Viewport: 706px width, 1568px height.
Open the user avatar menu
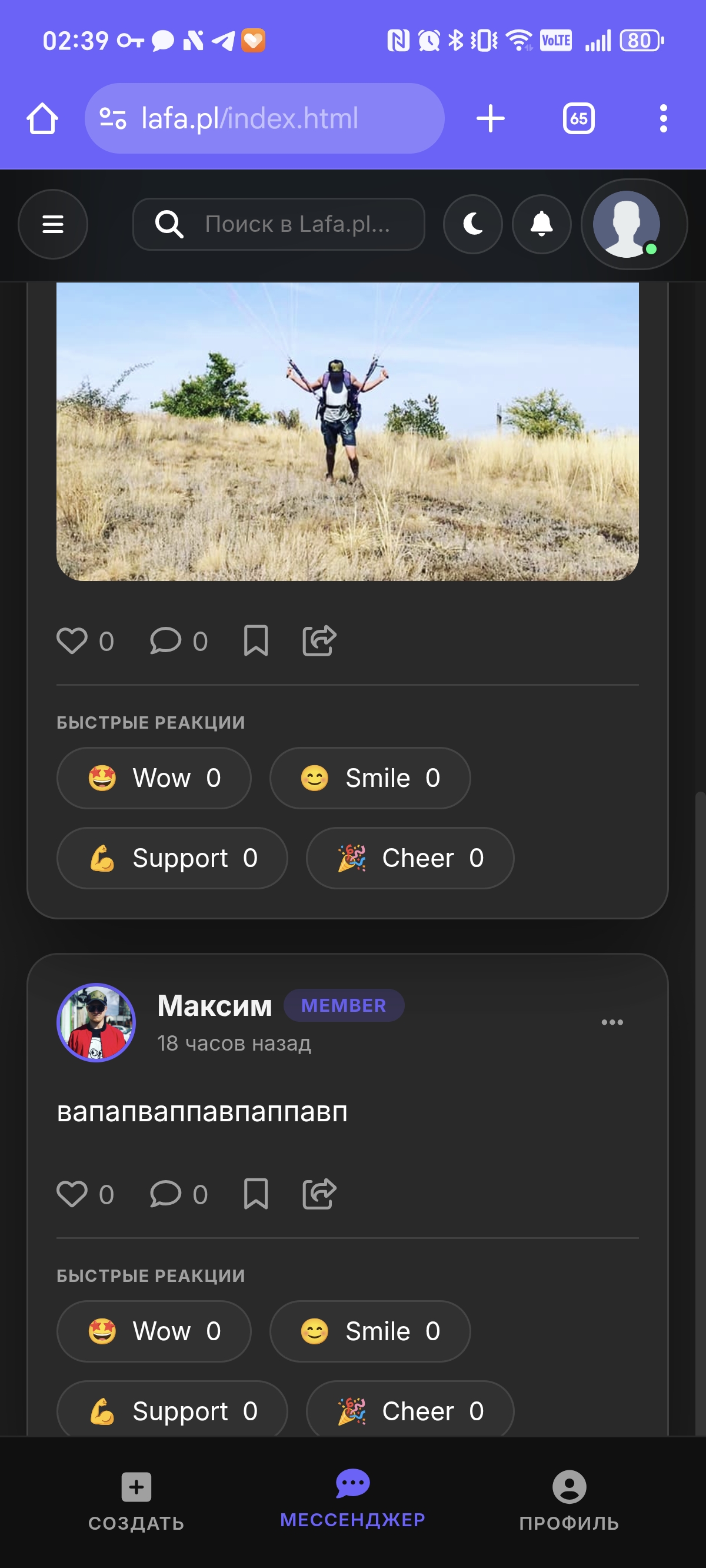627,224
